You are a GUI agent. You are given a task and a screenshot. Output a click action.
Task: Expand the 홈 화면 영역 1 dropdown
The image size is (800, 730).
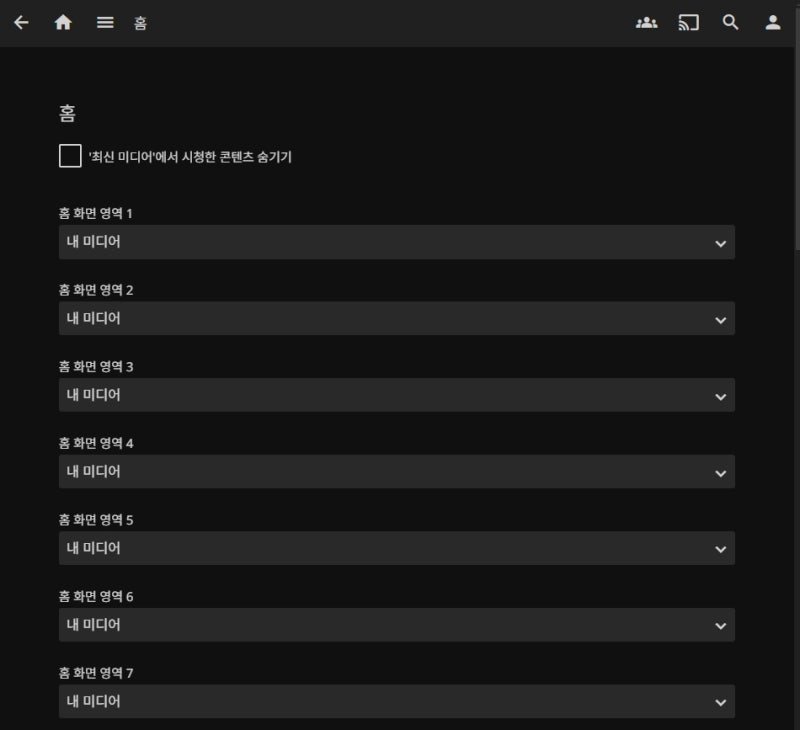[396, 242]
